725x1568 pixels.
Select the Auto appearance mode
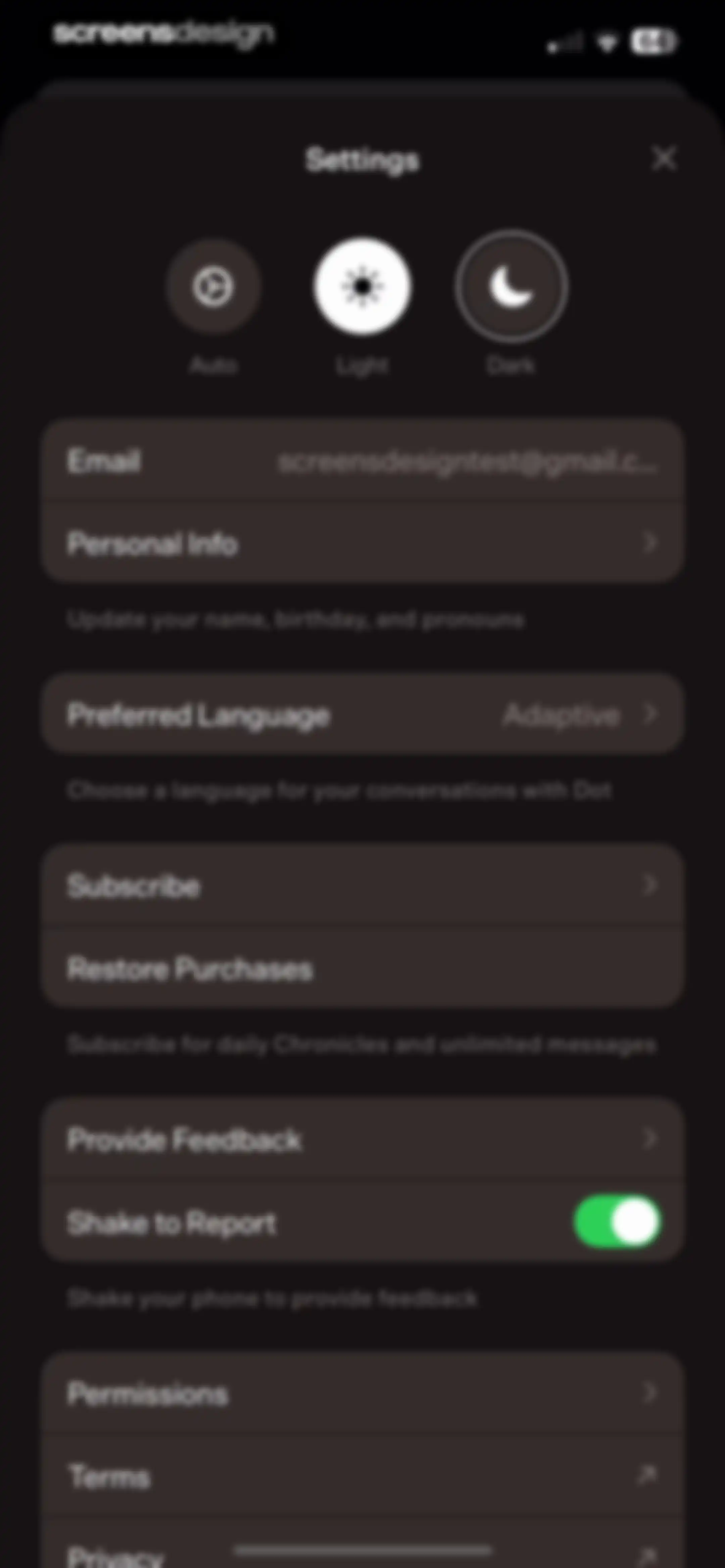[x=213, y=286]
